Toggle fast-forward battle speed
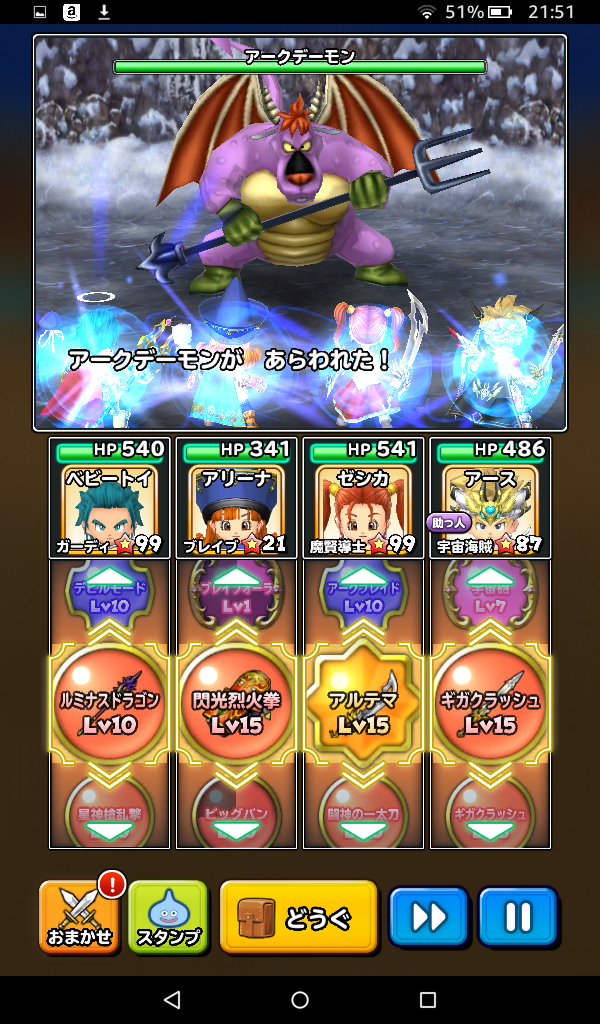Screen dimensions: 600x1024 (x=428, y=917)
